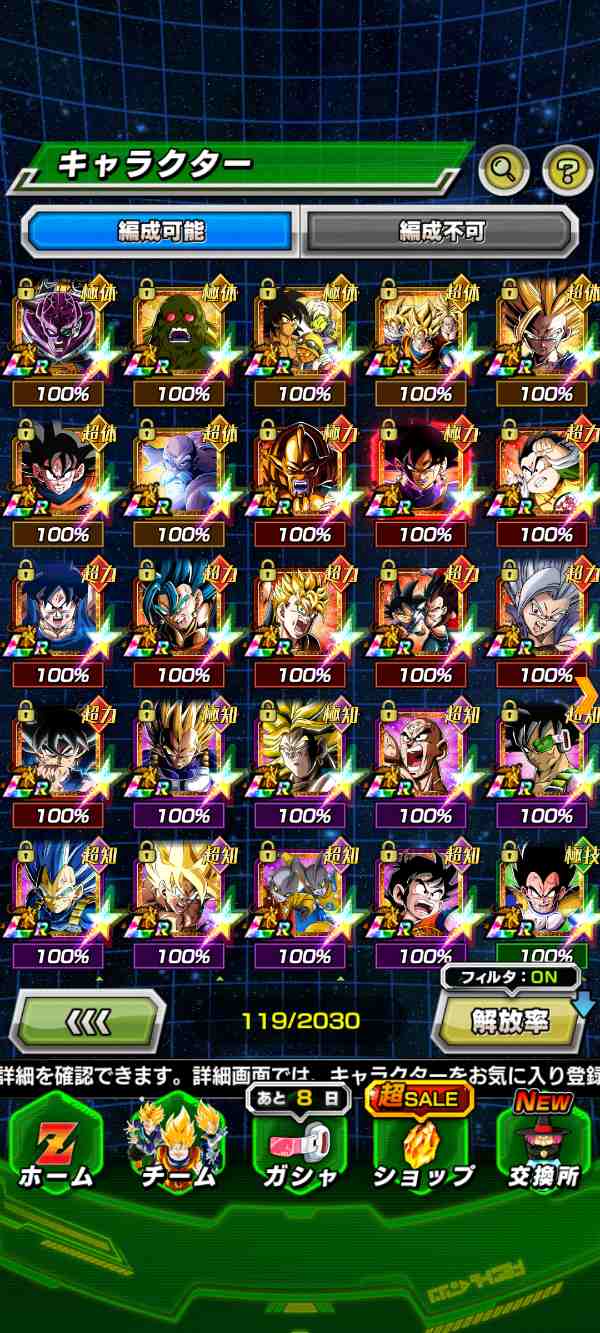The height and width of the screenshot is (1333, 600).
Task: Tap the orange arrow to next page
Action: click(x=587, y=690)
